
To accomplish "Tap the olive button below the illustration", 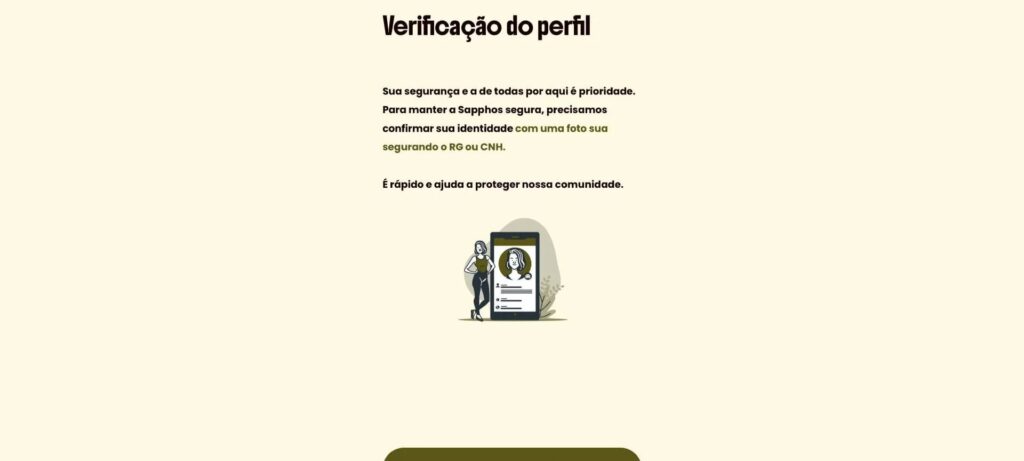I will point(511,454).
